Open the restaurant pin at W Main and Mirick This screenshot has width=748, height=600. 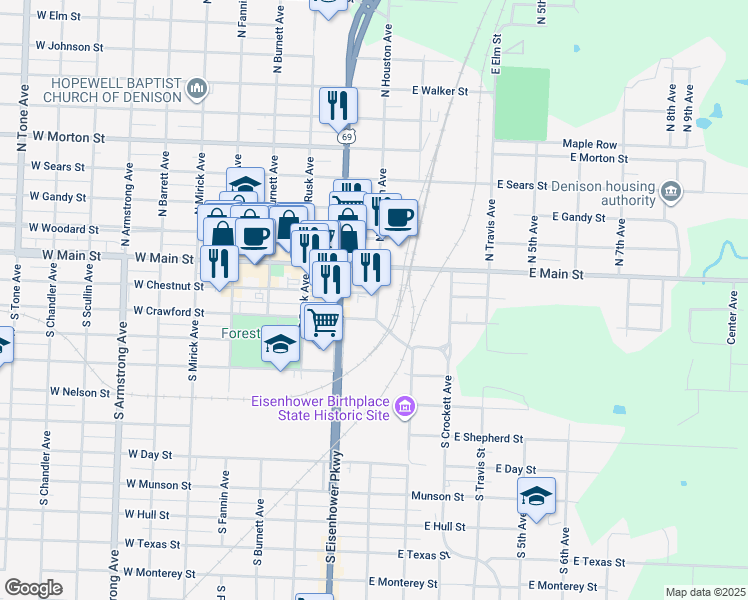[x=217, y=263]
